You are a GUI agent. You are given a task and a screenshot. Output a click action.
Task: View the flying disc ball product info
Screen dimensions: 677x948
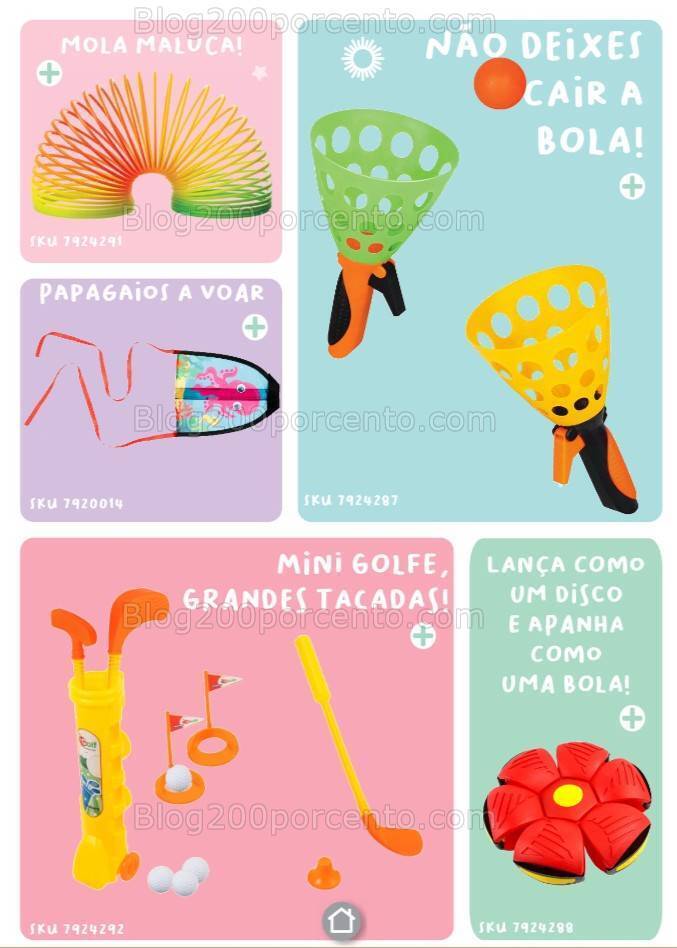click(632, 718)
